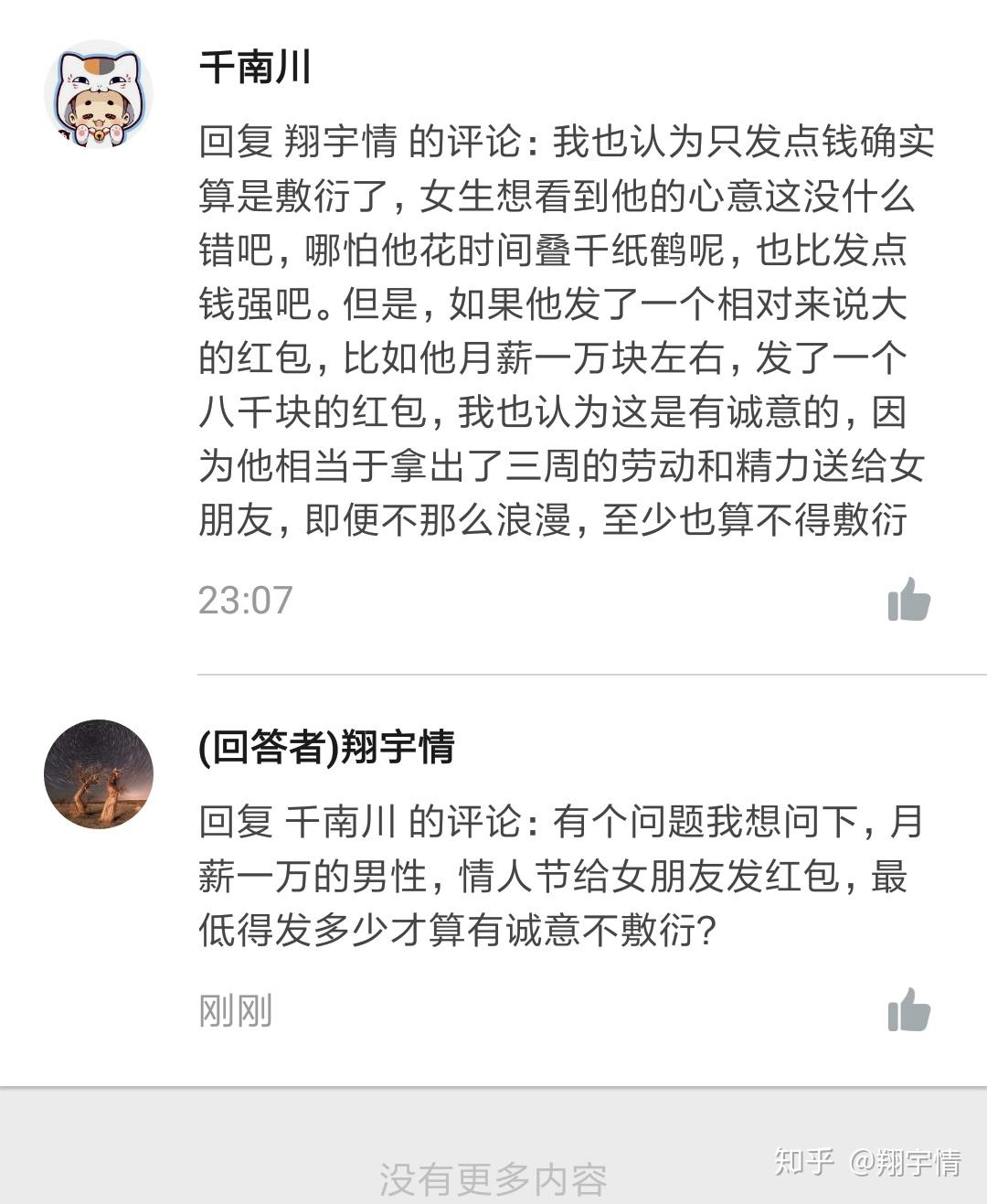Tap the username 千南川

[255, 69]
